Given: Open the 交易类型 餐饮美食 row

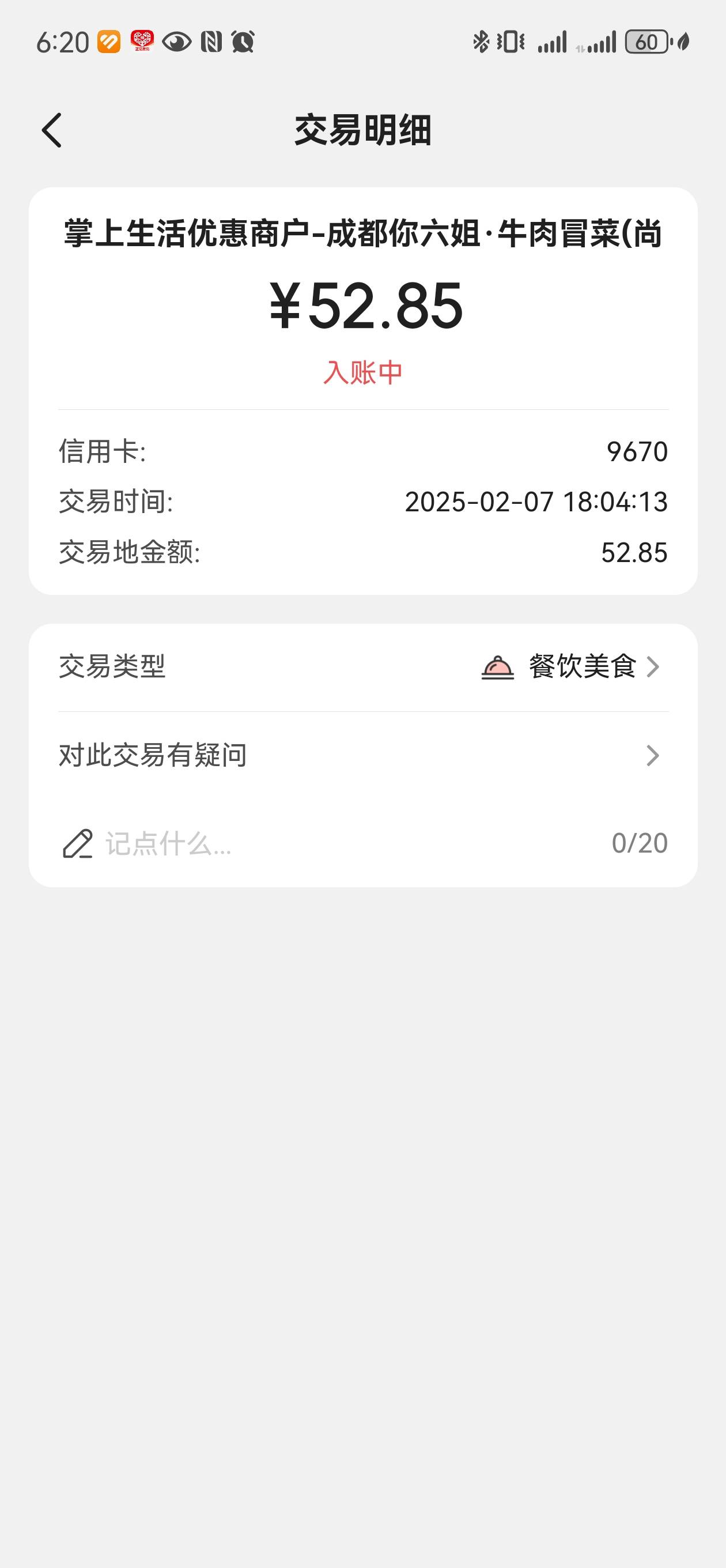Looking at the screenshot, I should [364, 667].
